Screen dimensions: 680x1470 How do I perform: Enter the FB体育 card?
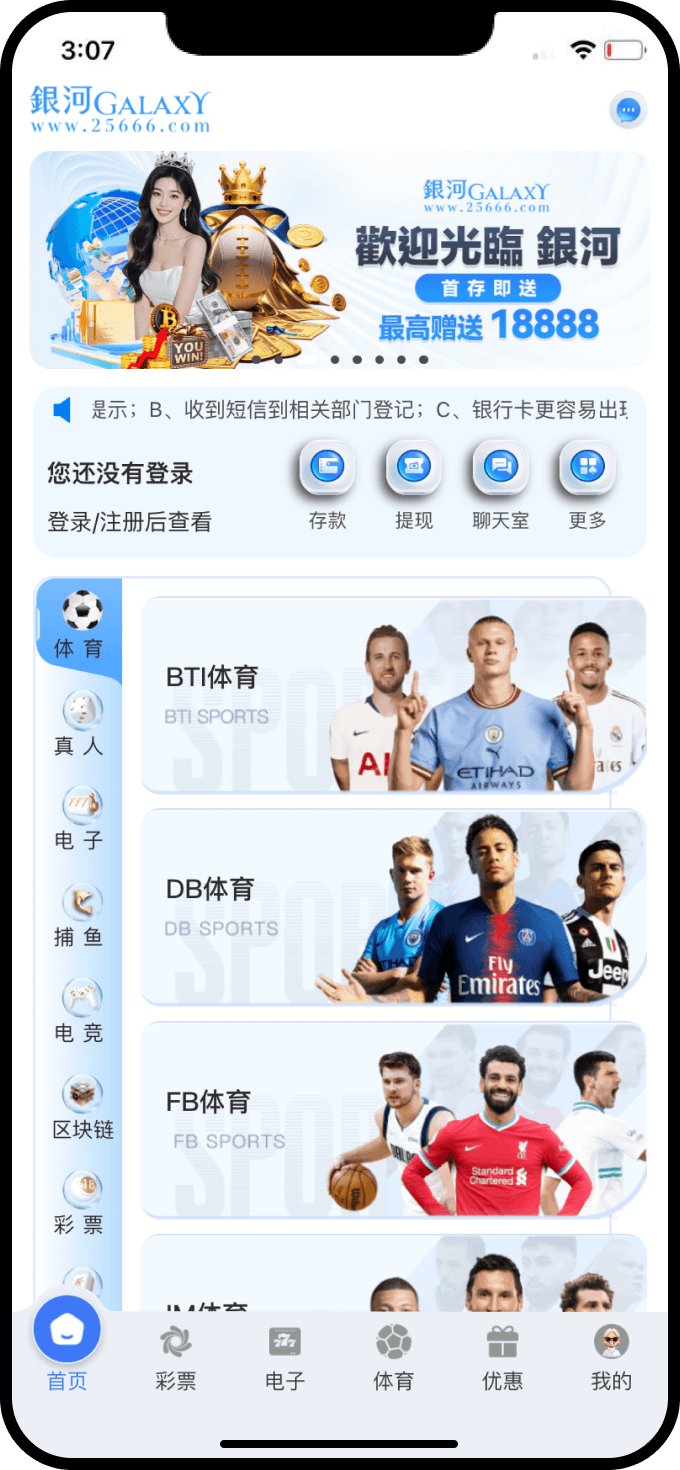point(393,1120)
